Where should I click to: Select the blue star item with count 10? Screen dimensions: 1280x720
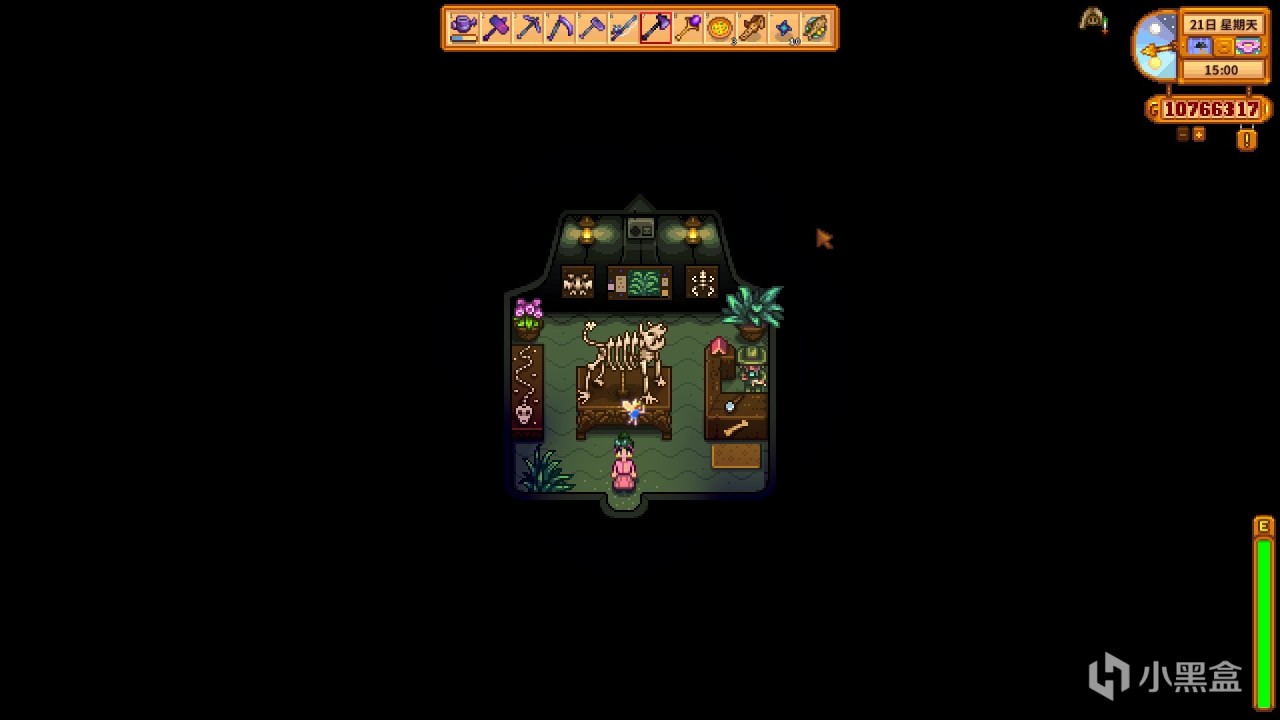pyautogui.click(x=784, y=28)
